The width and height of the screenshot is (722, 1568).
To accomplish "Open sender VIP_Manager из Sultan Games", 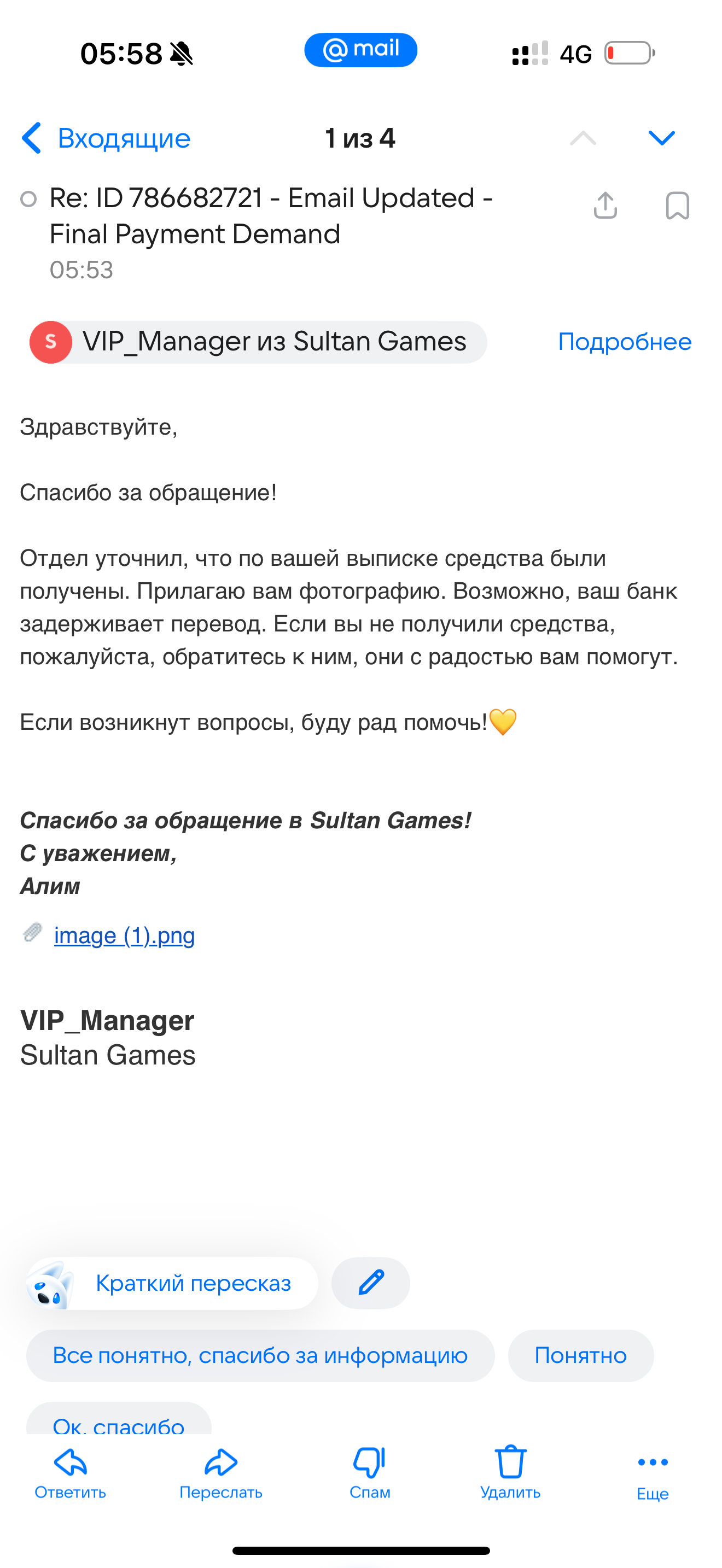I will 258,342.
